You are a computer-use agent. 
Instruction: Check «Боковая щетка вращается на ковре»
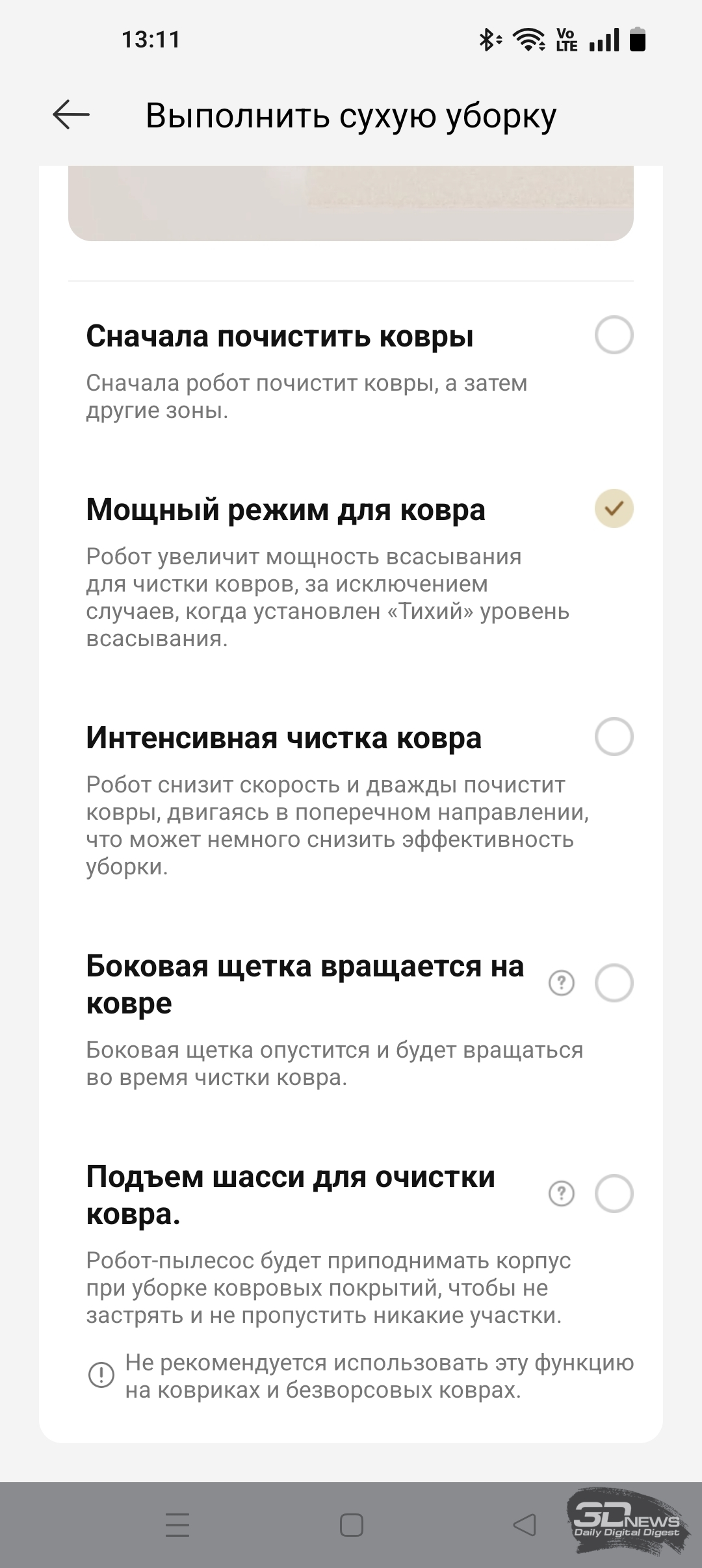(x=614, y=983)
